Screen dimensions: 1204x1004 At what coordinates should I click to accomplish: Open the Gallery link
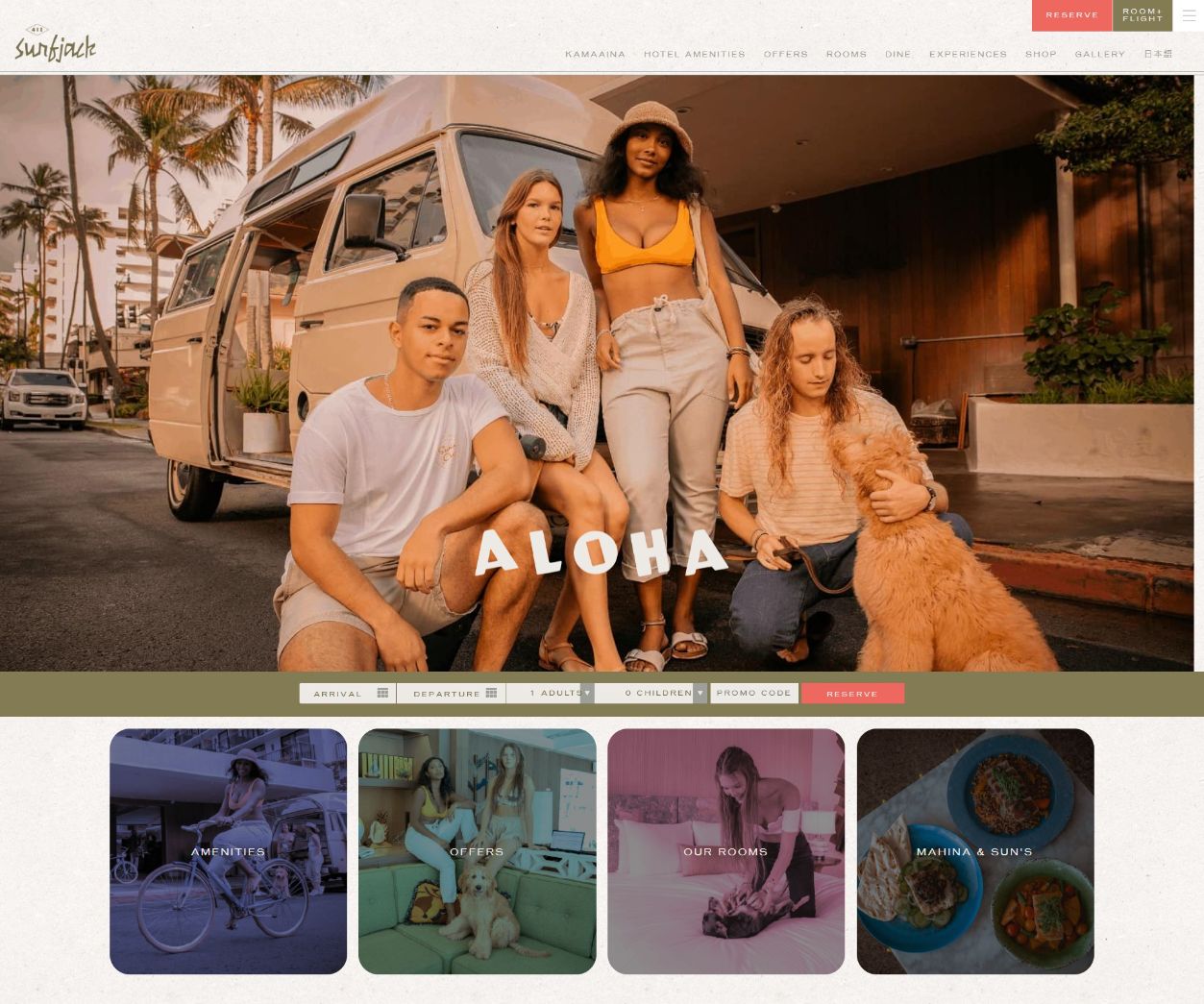1099,55
